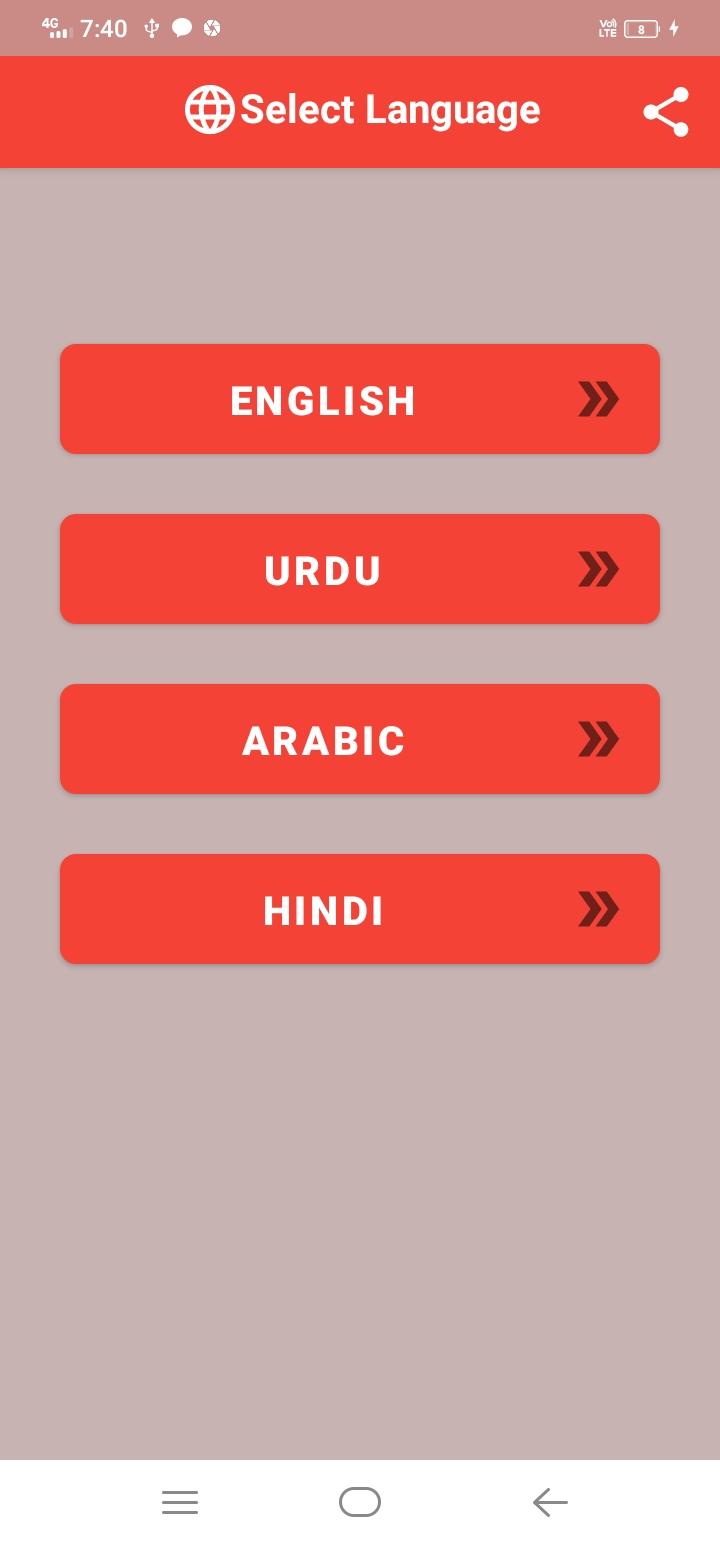
Task: Open recent apps from the navigation bar
Action: click(x=180, y=1502)
